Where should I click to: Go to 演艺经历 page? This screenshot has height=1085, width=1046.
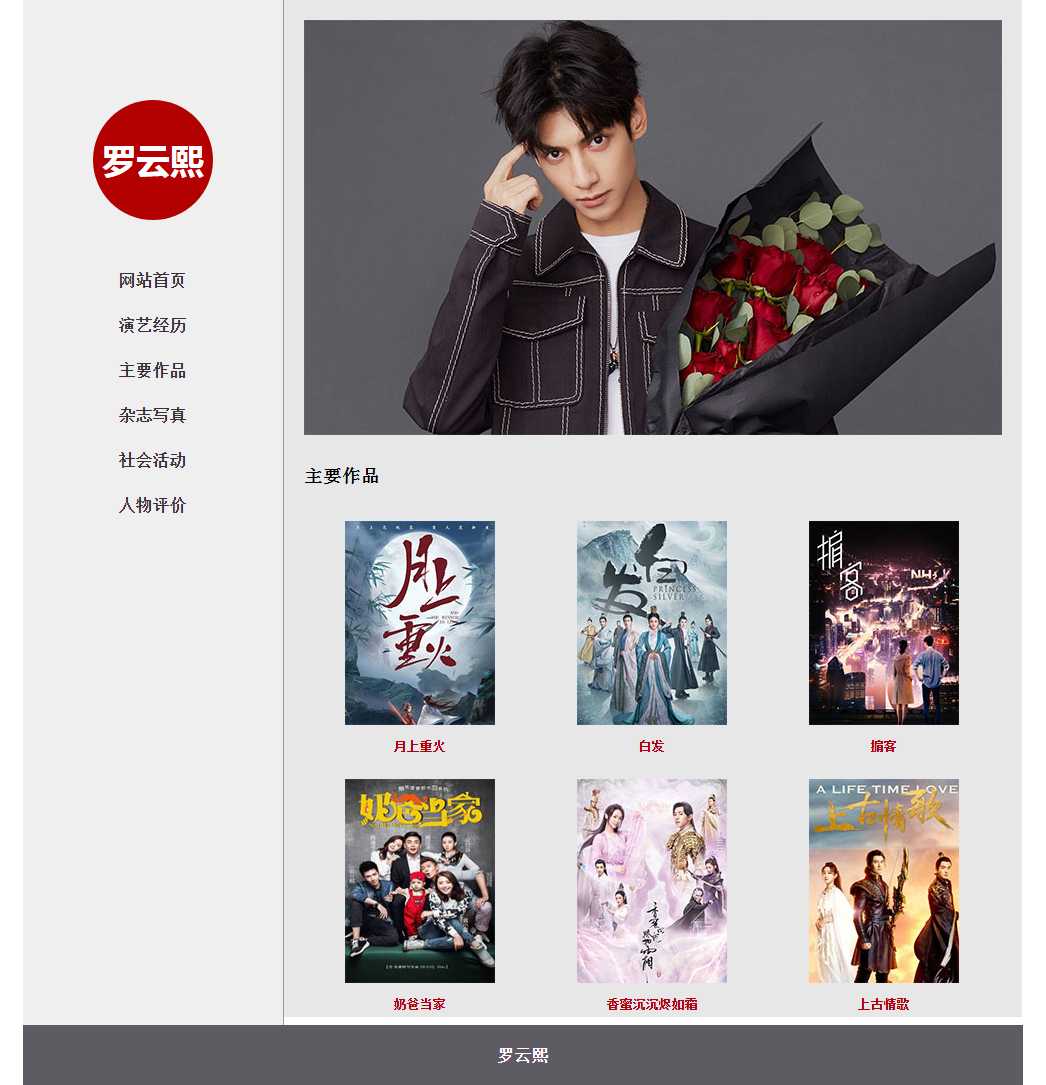point(152,325)
